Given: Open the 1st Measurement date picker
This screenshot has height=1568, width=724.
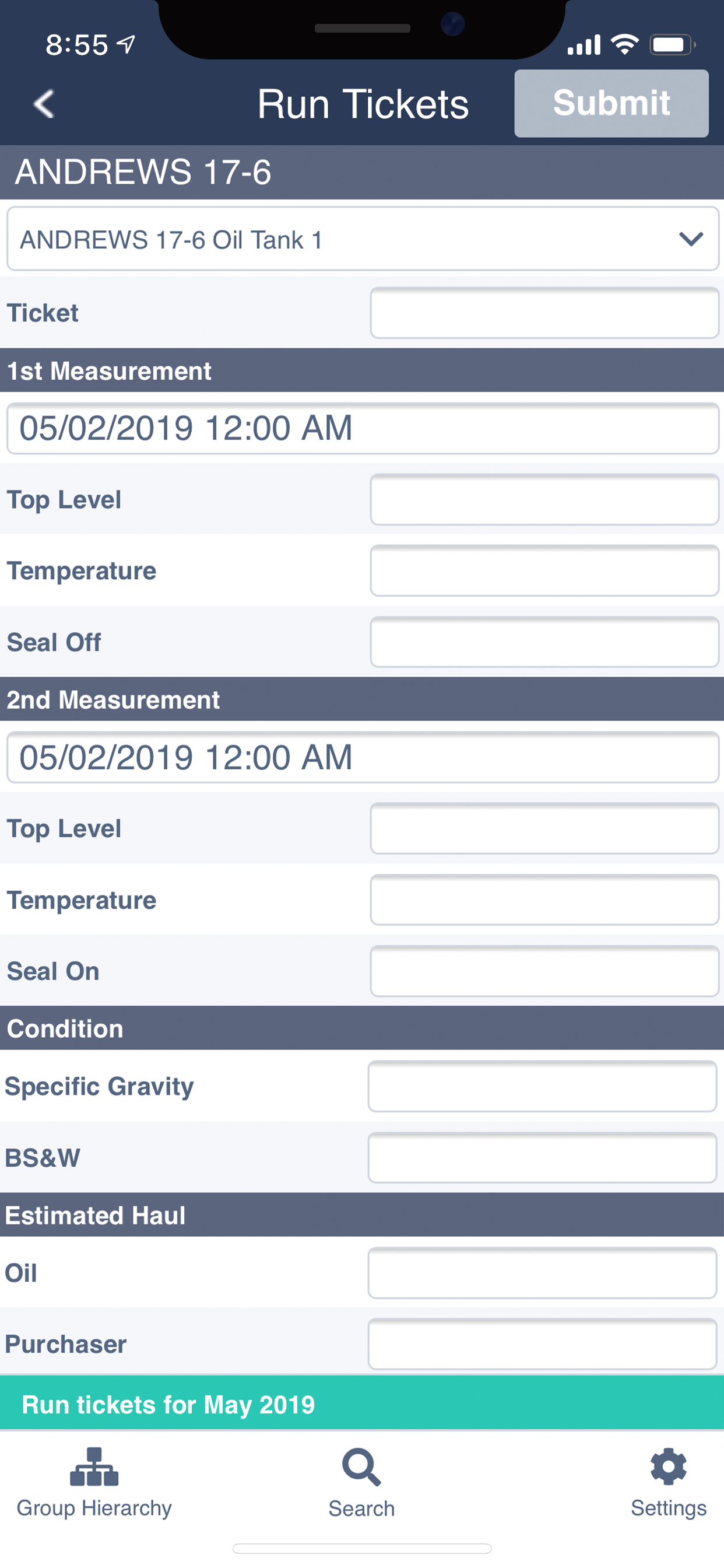Looking at the screenshot, I should pos(362,428).
